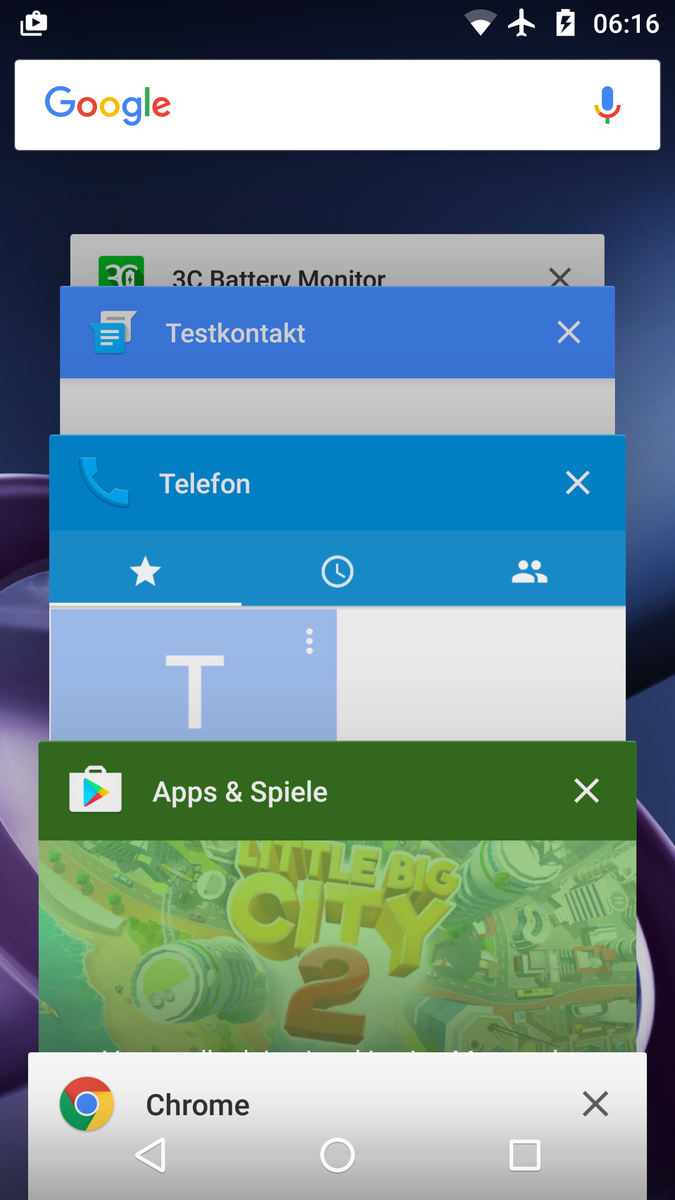Close the Chrome card
The image size is (675, 1200).
click(596, 1104)
